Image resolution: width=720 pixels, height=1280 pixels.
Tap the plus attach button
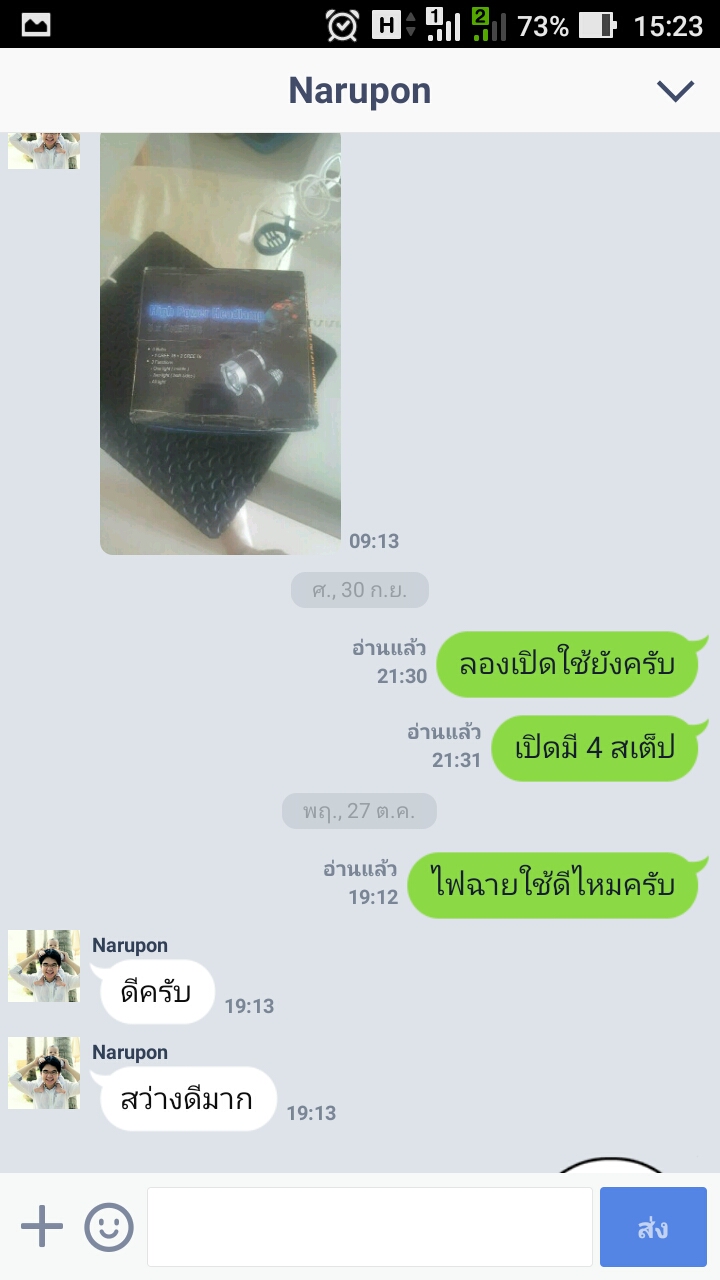click(x=42, y=1226)
